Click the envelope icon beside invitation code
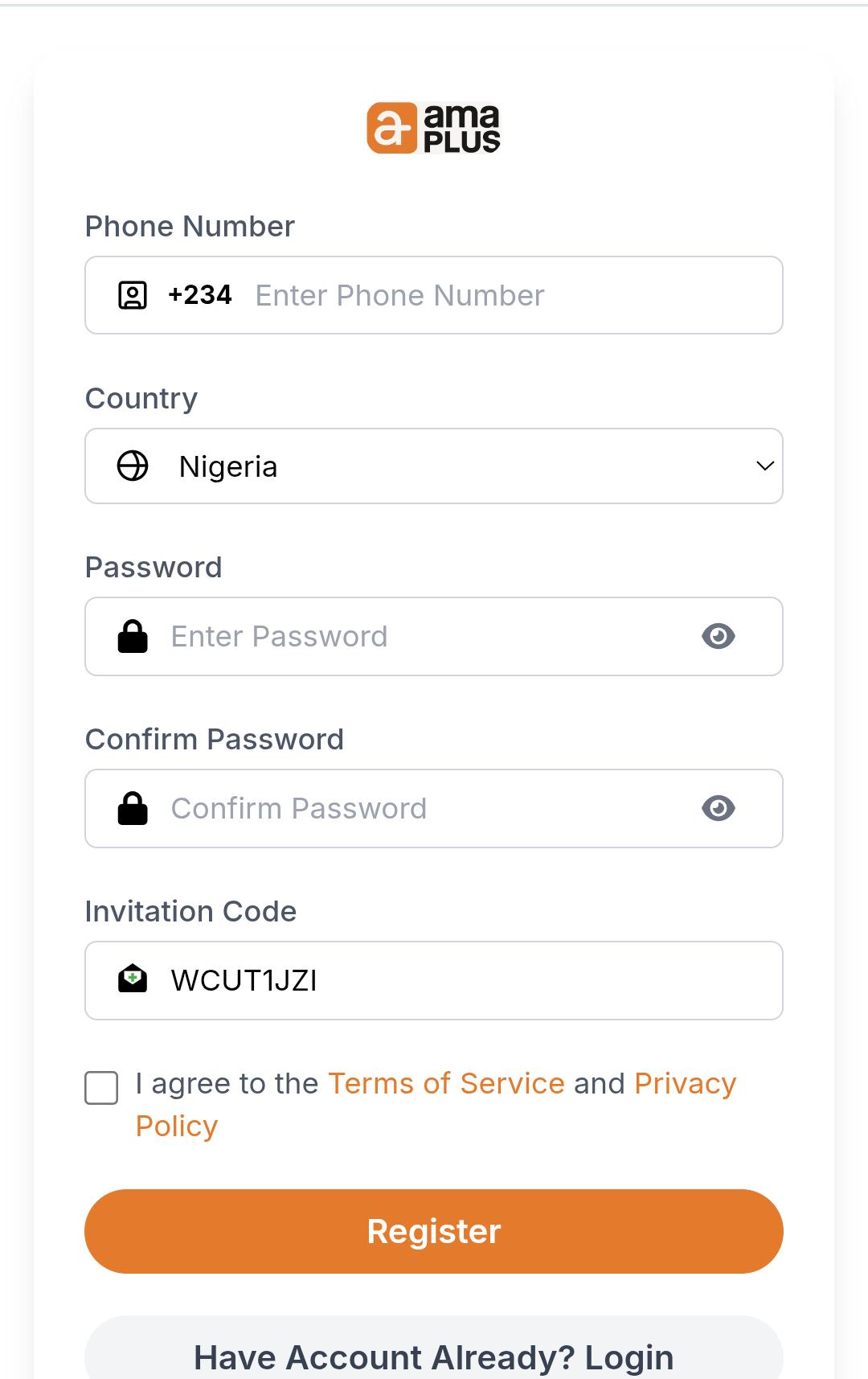 click(134, 979)
